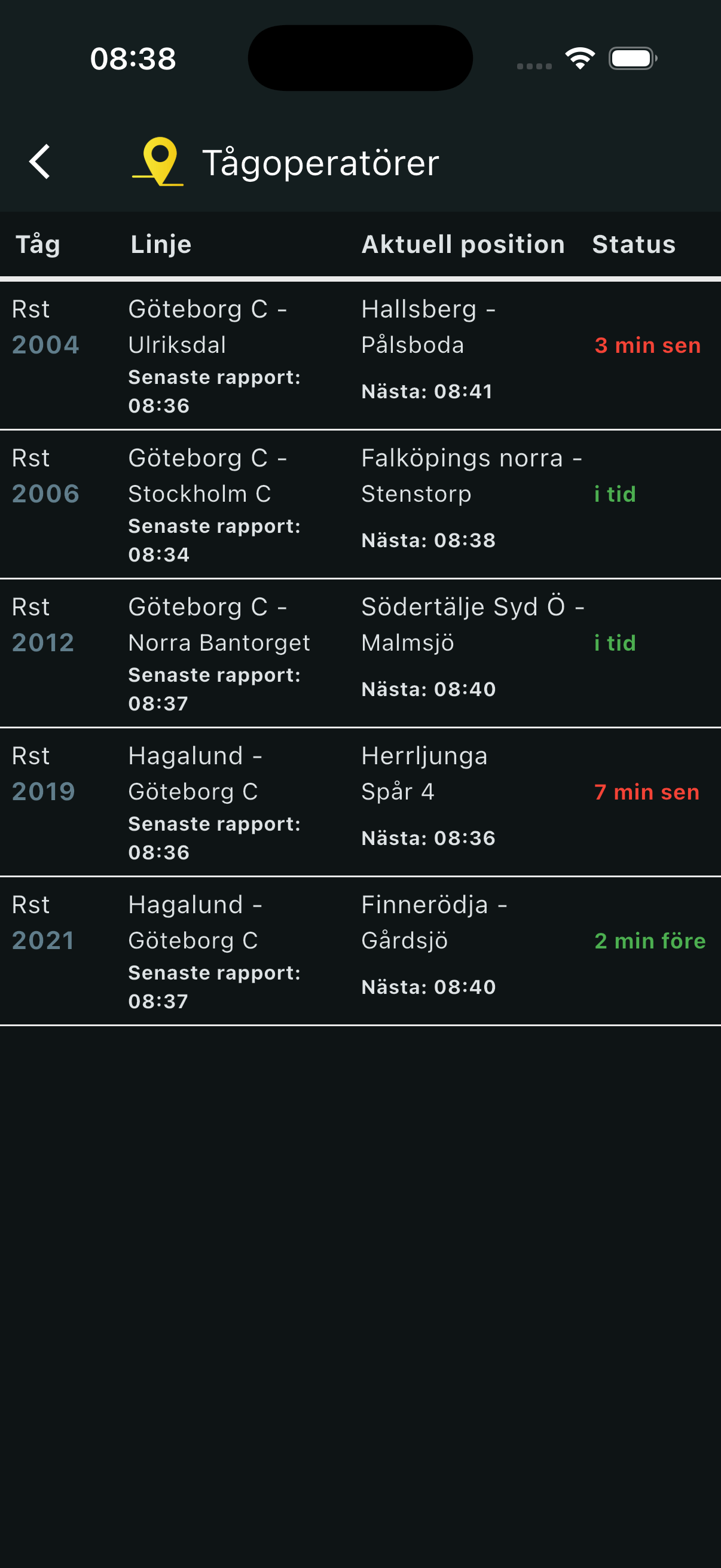The image size is (721, 1568).
Task: View details for train Rst 2012
Action: pyautogui.click(x=360, y=654)
